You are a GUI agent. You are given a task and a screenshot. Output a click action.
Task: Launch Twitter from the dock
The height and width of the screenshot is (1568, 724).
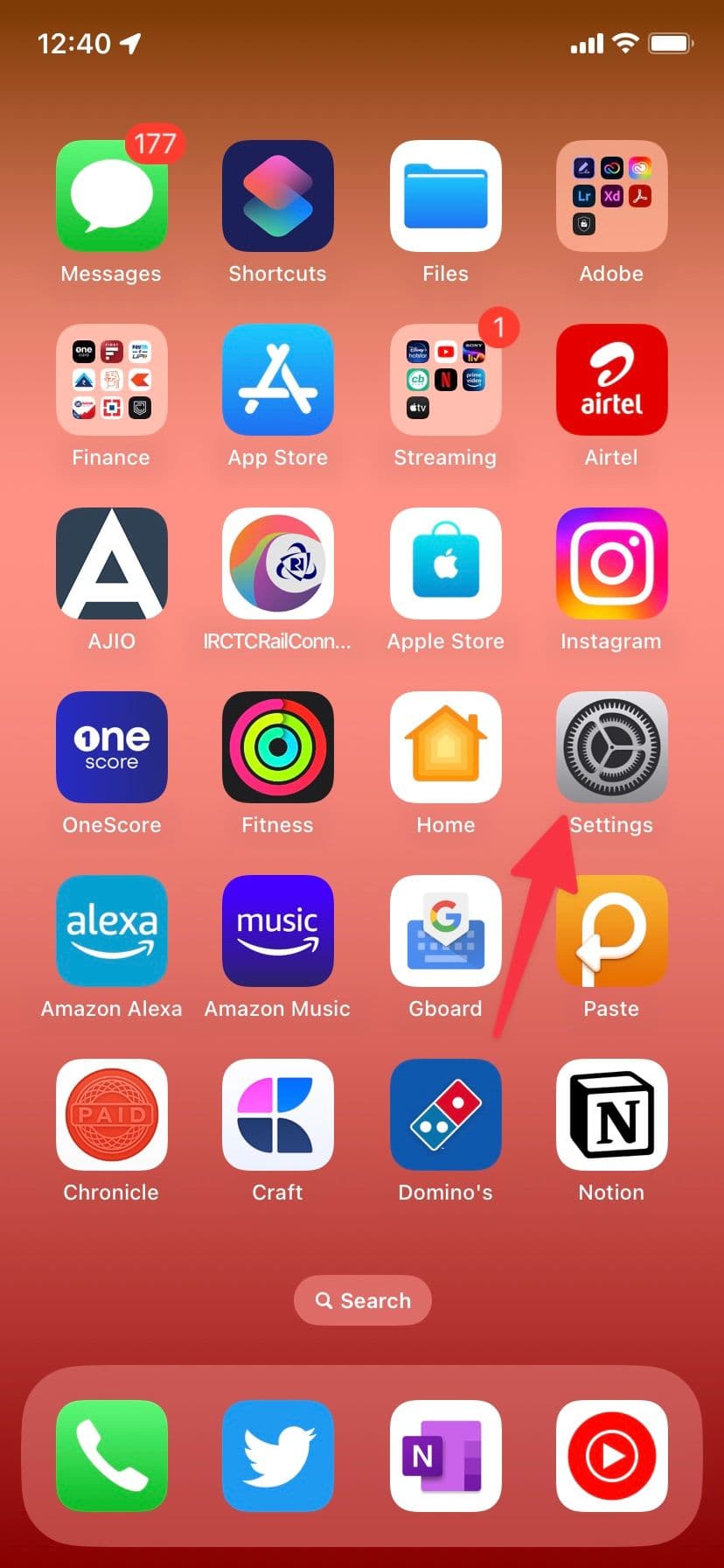pyautogui.click(x=277, y=1456)
